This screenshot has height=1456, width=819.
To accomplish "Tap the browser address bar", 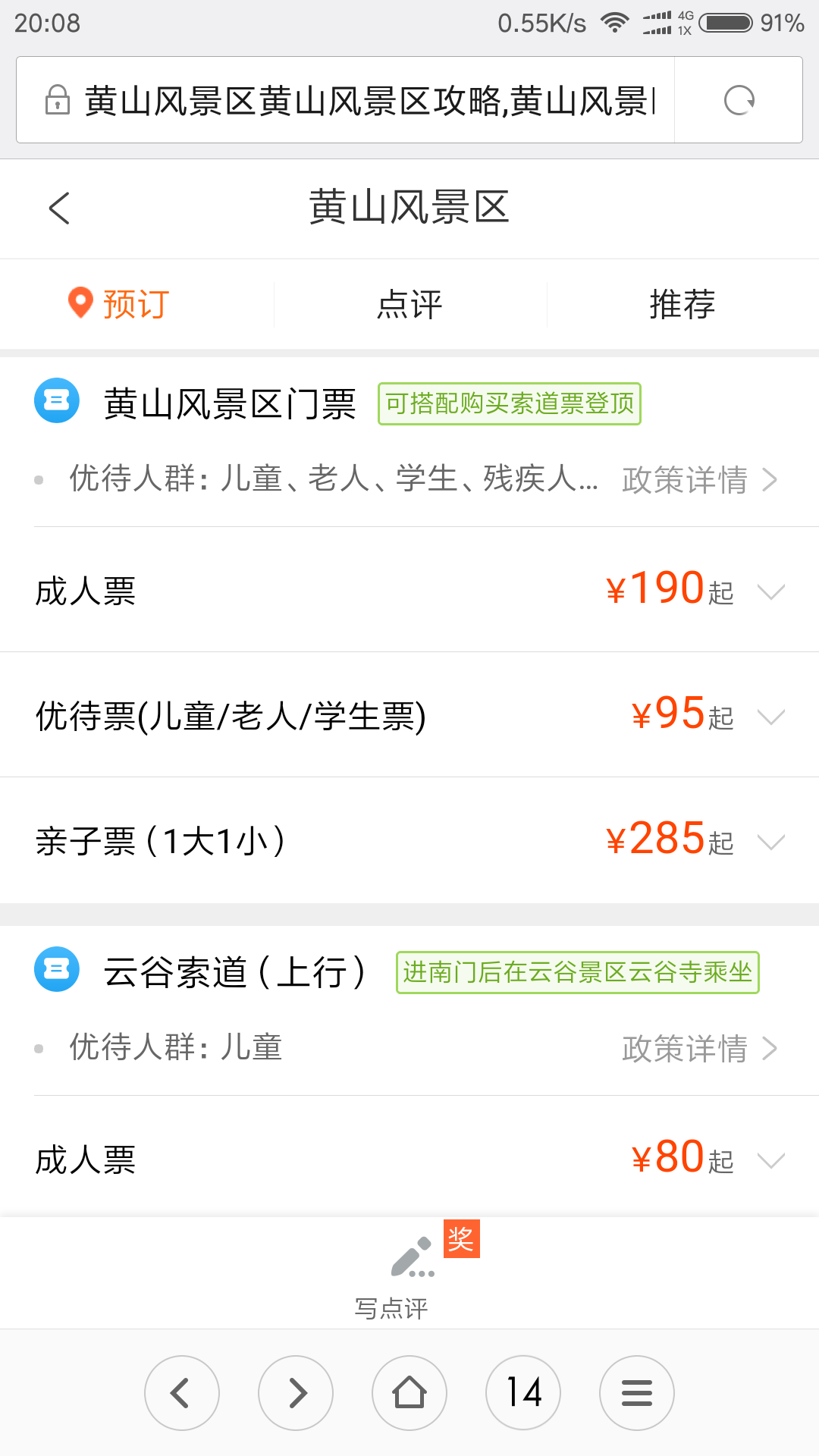I will click(345, 100).
